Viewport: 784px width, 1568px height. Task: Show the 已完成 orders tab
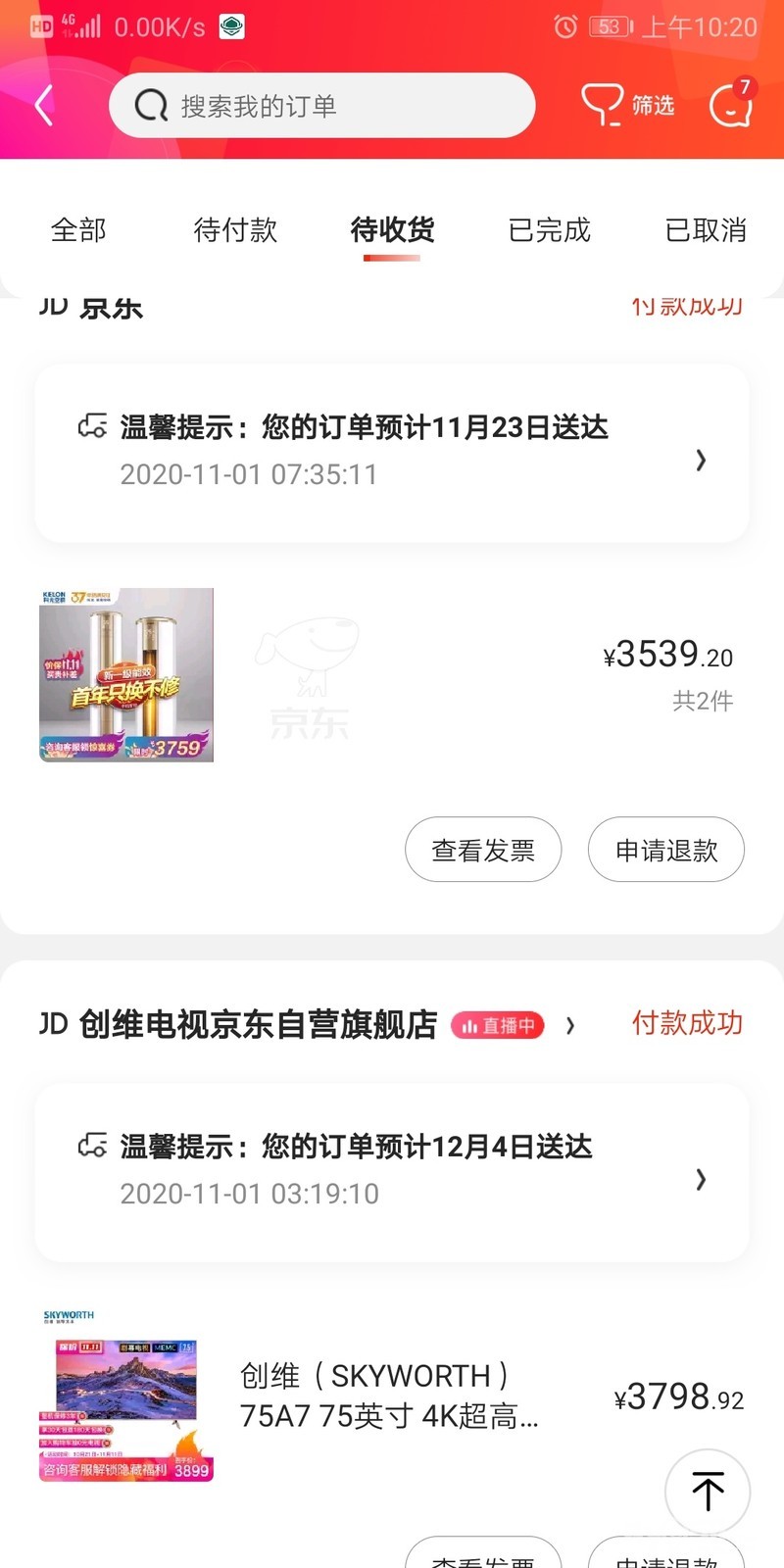tap(549, 230)
